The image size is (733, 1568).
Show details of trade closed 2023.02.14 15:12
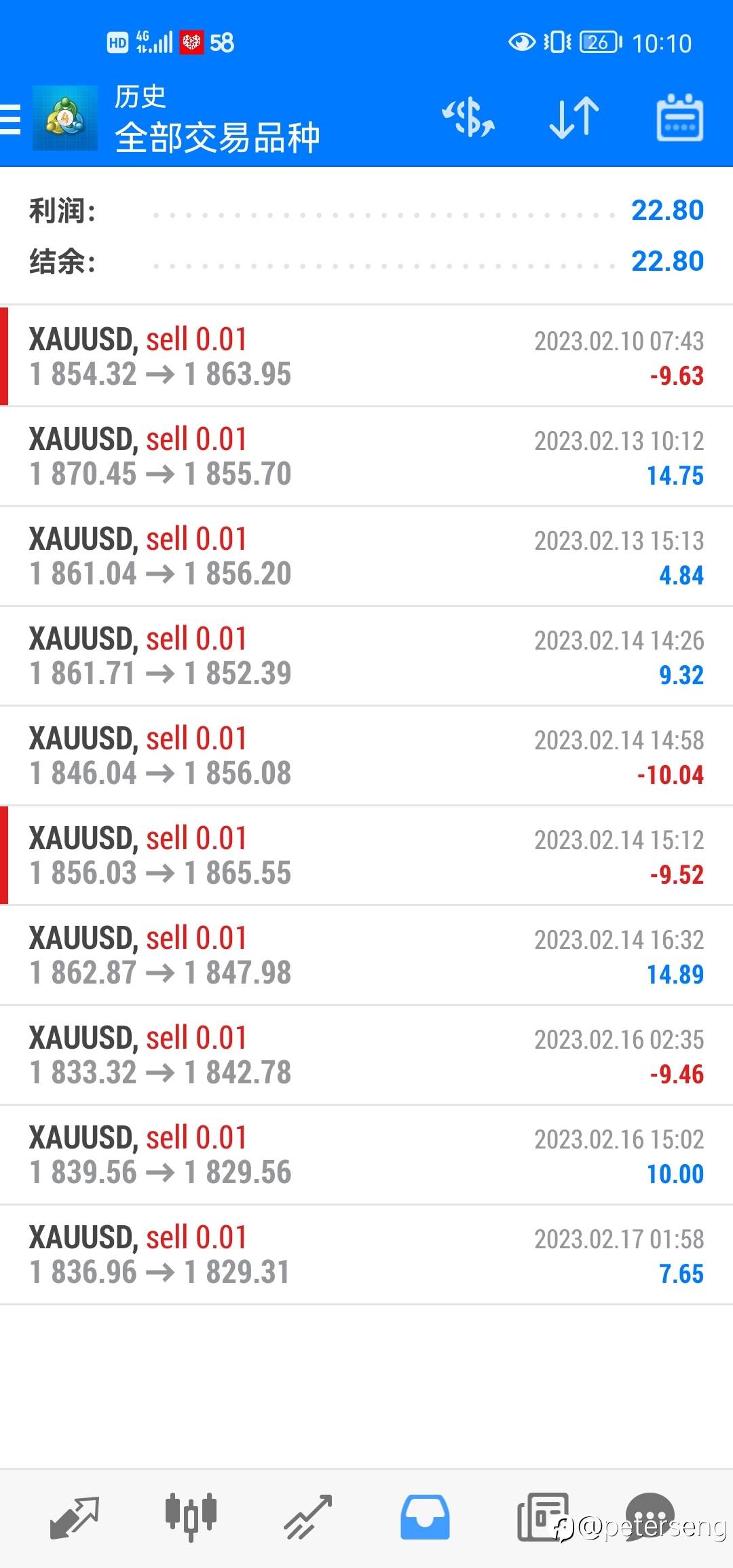(x=366, y=855)
